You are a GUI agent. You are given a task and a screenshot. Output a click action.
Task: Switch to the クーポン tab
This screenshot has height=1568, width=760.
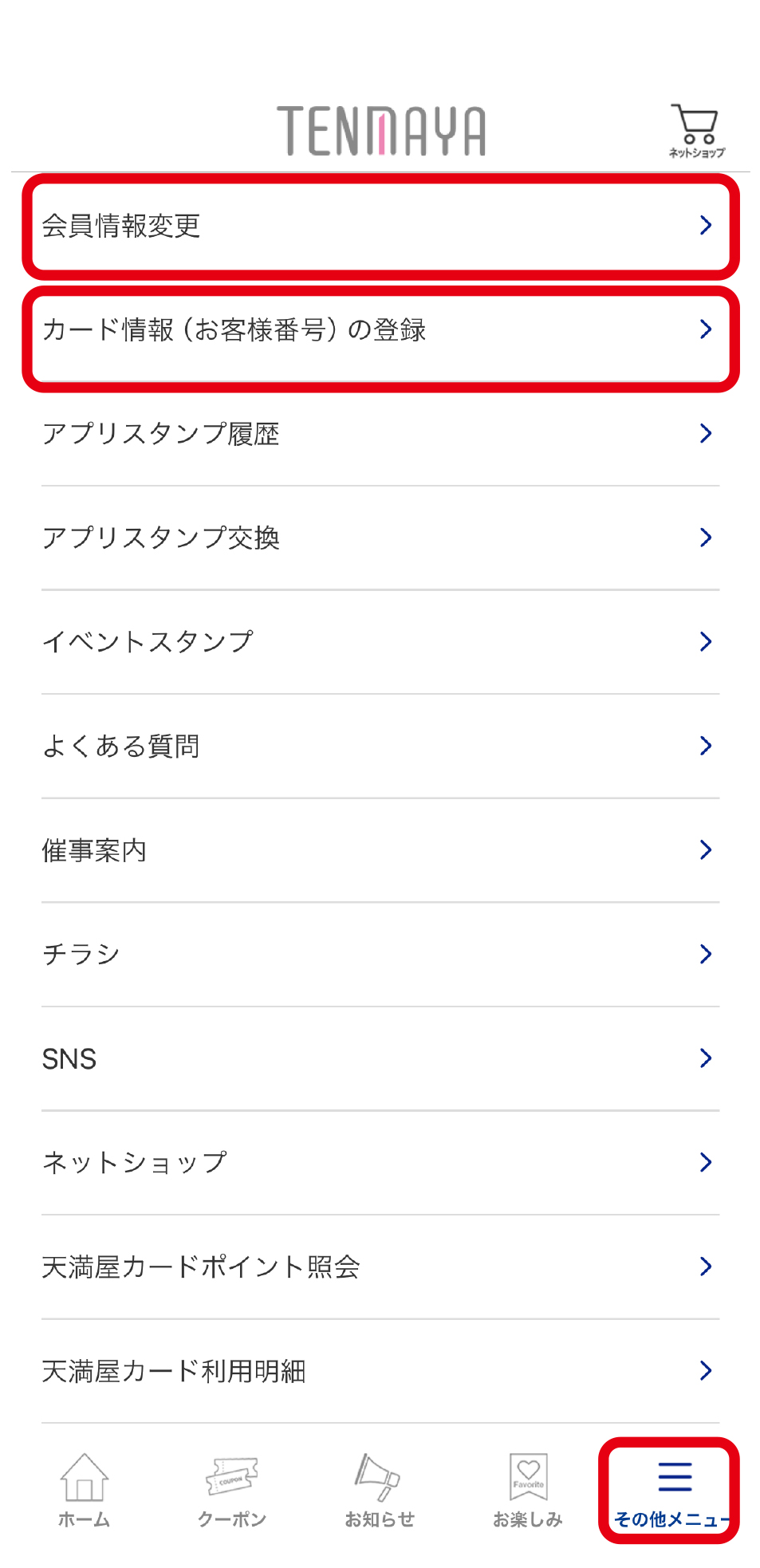pyautogui.click(x=232, y=1490)
